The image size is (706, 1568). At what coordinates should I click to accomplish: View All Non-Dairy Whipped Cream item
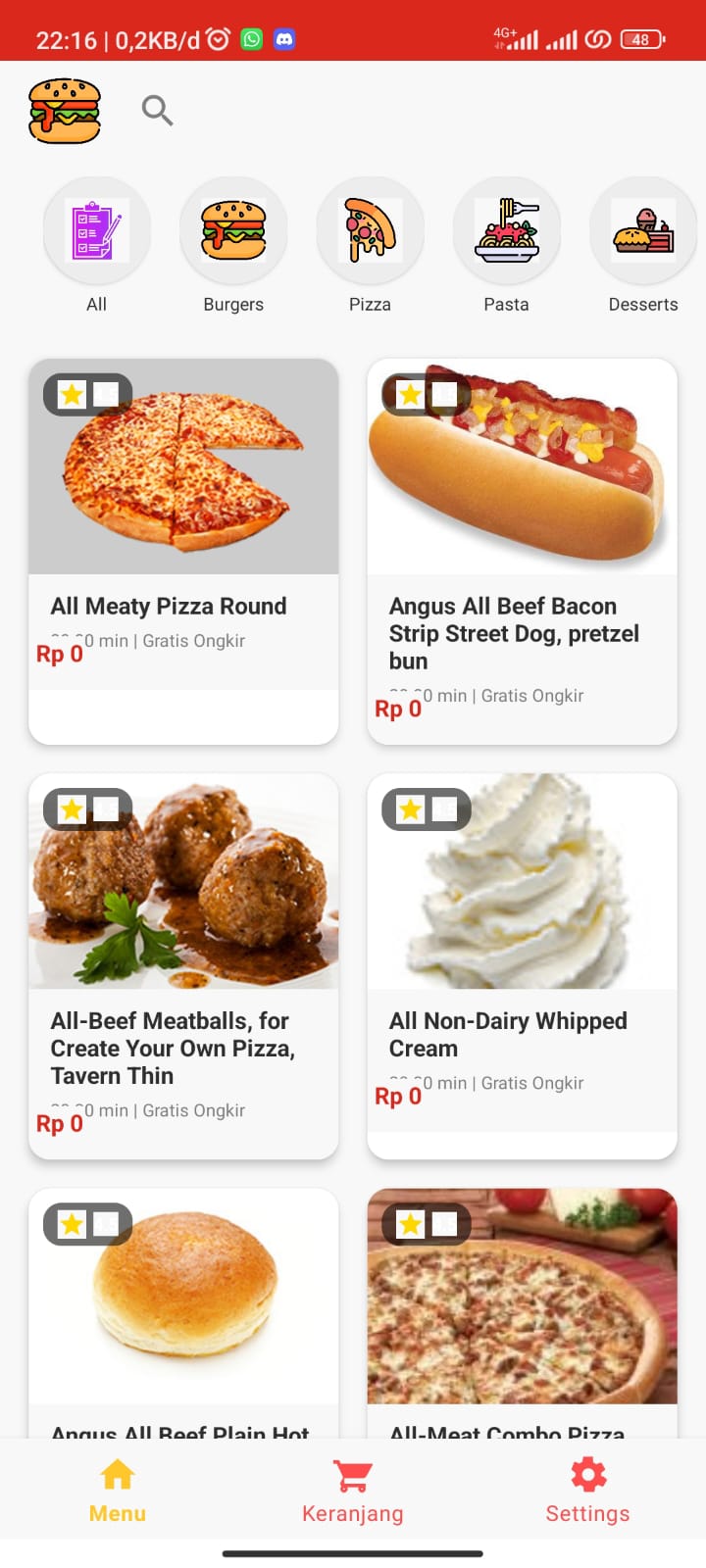coord(522,965)
